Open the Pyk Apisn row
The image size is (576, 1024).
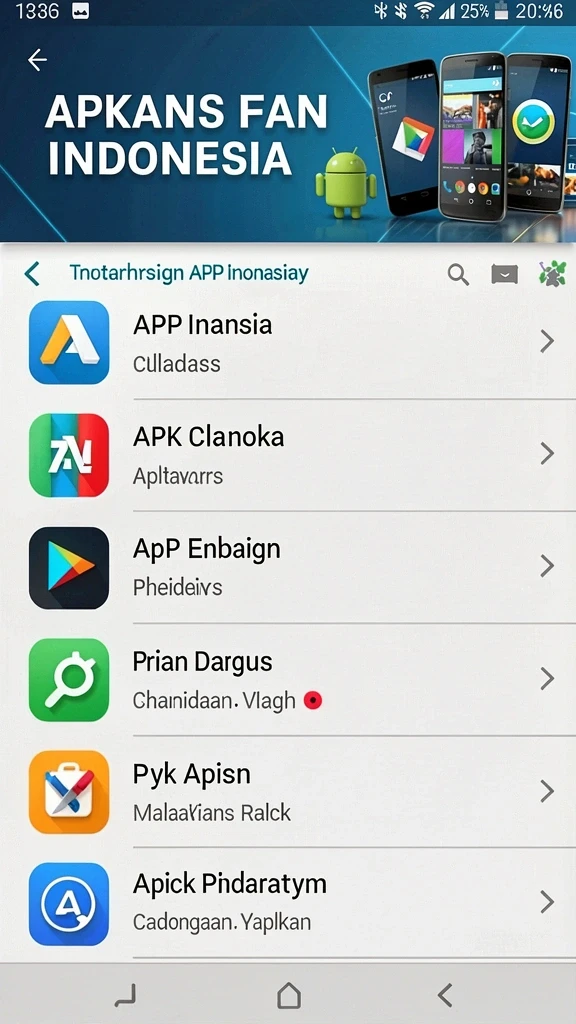click(x=288, y=792)
